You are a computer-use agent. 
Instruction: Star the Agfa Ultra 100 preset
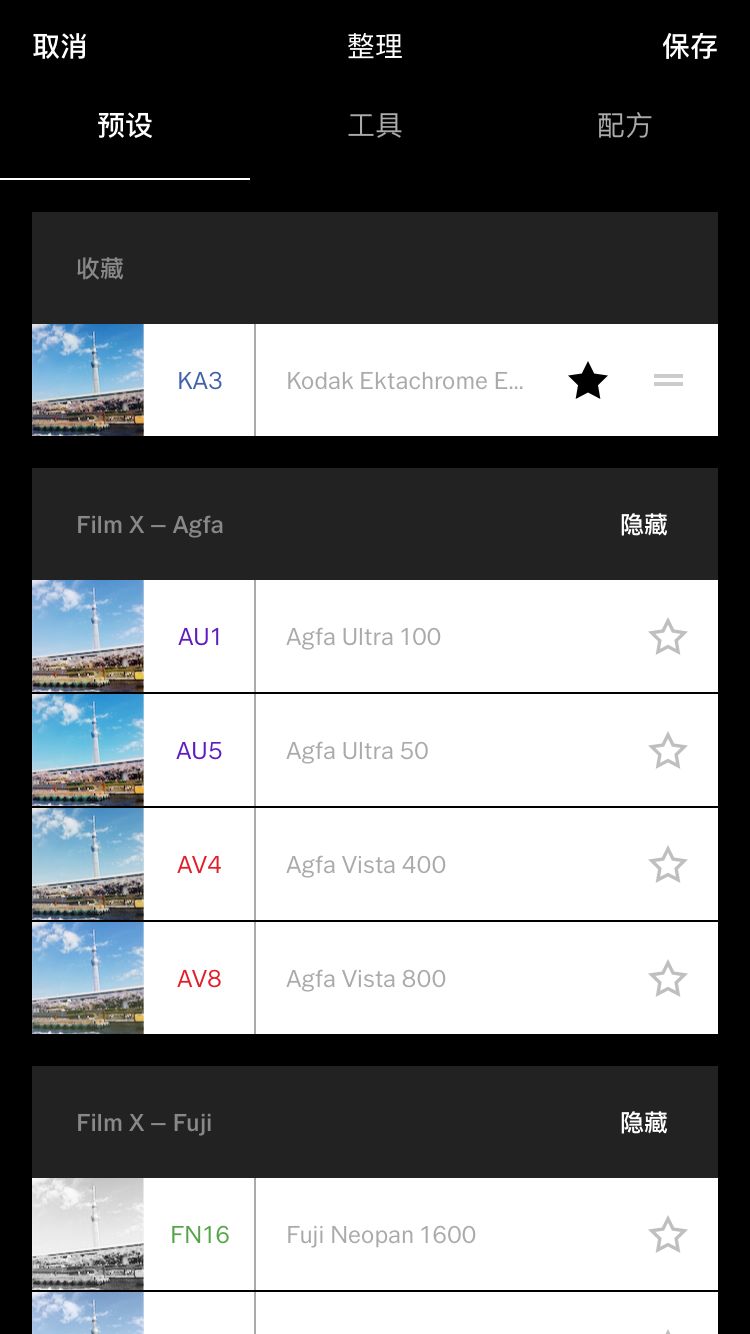click(668, 636)
